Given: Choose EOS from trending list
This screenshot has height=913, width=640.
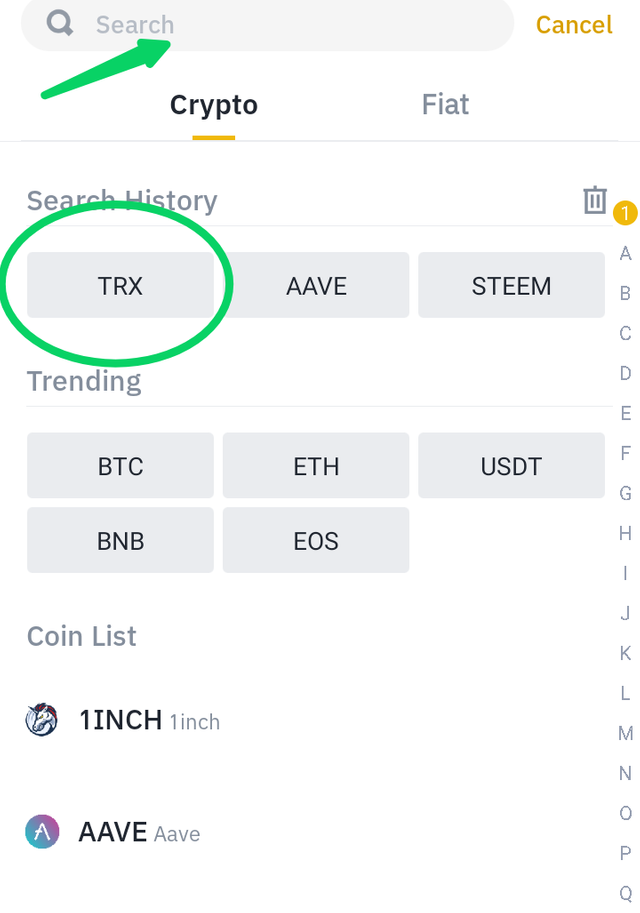Looking at the screenshot, I should coord(316,541).
